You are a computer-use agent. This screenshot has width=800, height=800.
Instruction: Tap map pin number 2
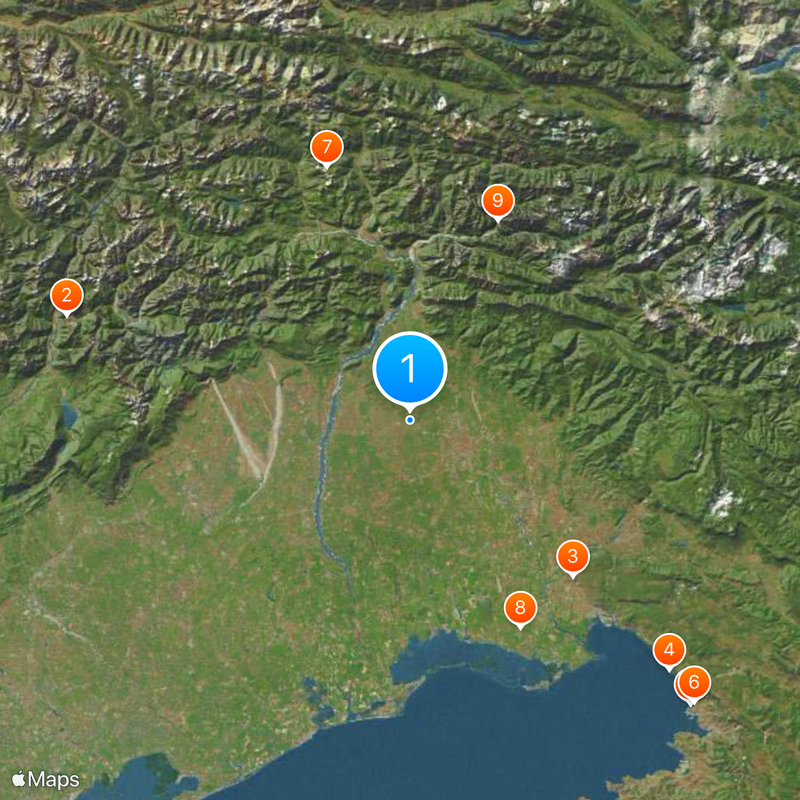click(x=66, y=295)
